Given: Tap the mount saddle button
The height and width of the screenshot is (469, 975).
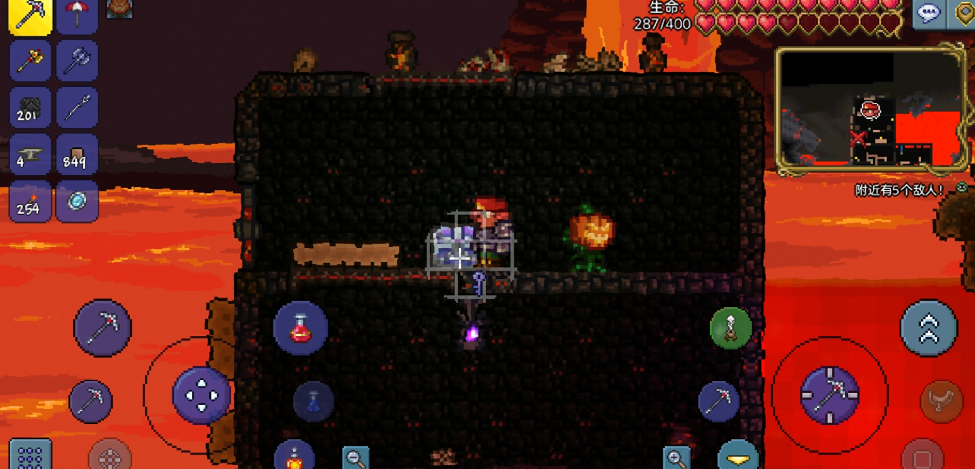Looking at the screenshot, I should point(940,401).
